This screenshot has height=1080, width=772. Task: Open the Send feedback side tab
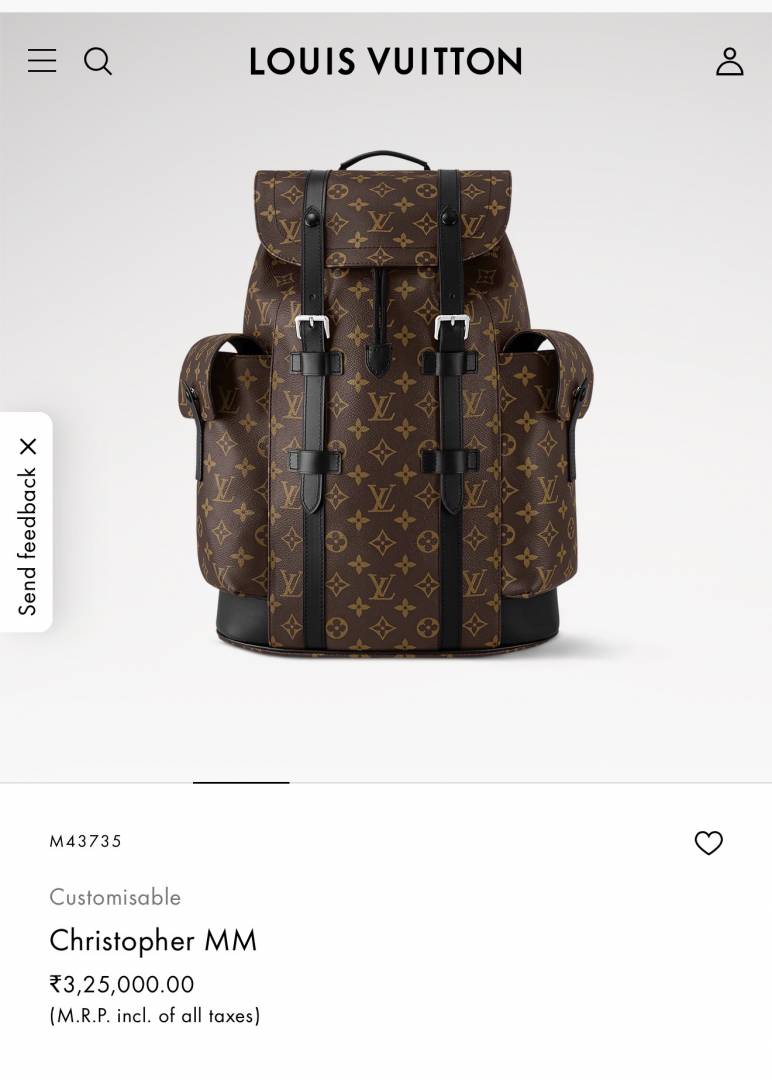[x=27, y=542]
